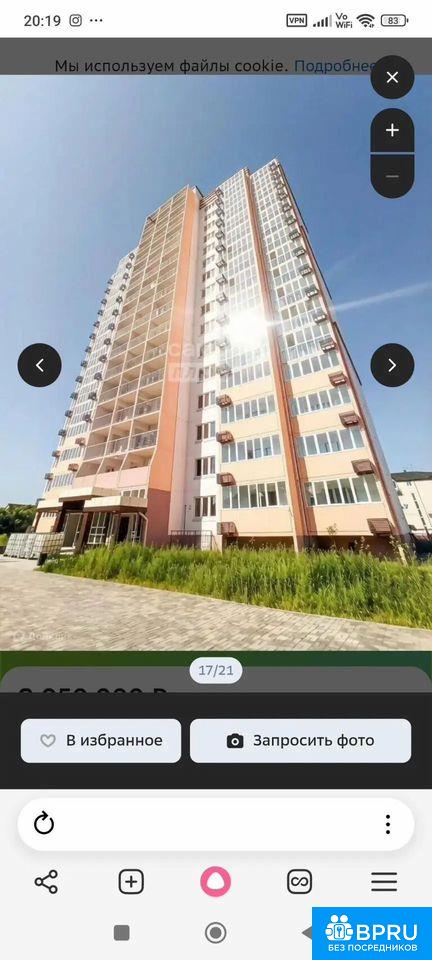432x960 pixels.
Task: Zoom in on the photo
Action: [392, 130]
